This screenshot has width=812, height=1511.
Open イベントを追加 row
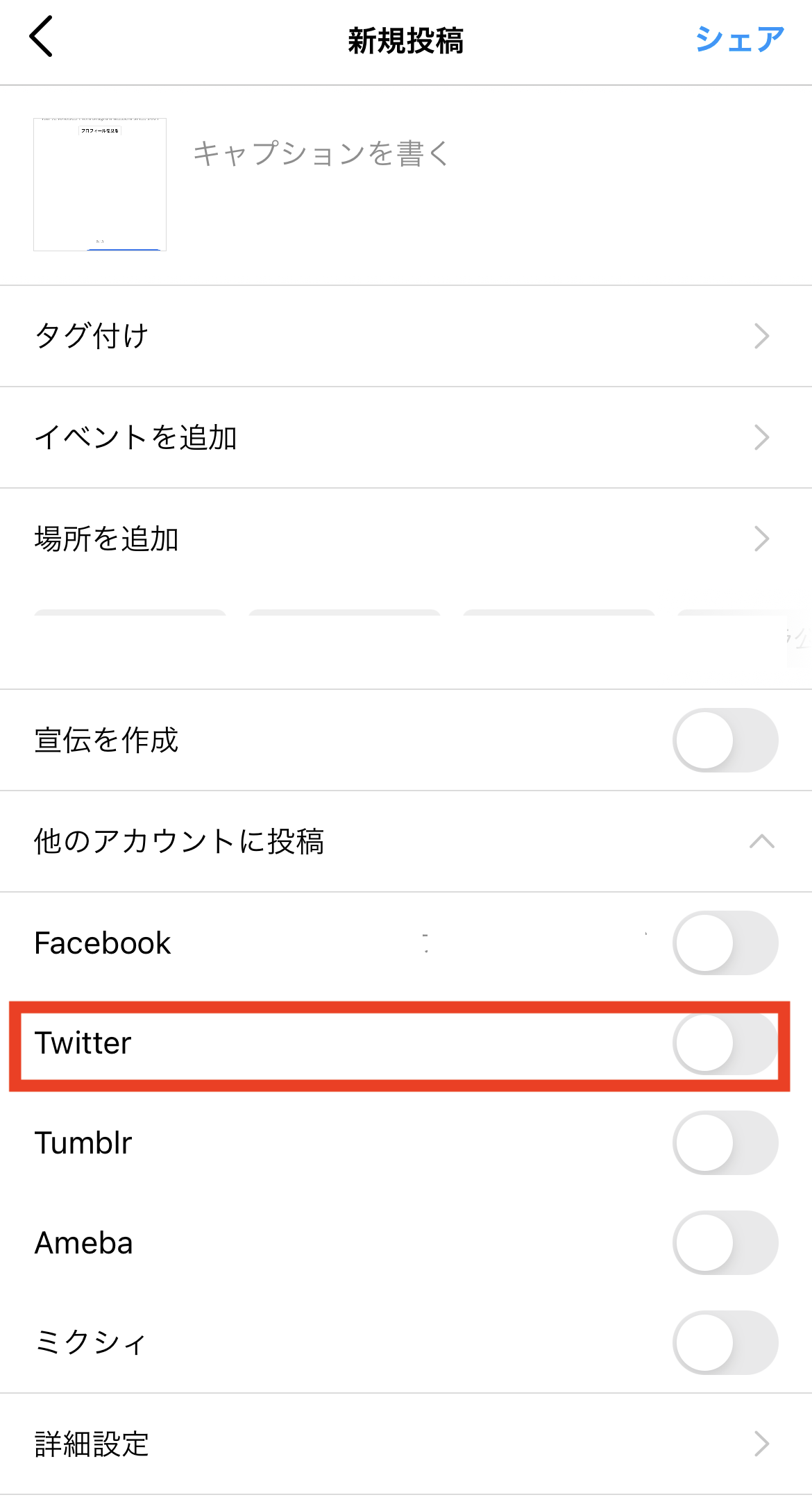point(406,437)
